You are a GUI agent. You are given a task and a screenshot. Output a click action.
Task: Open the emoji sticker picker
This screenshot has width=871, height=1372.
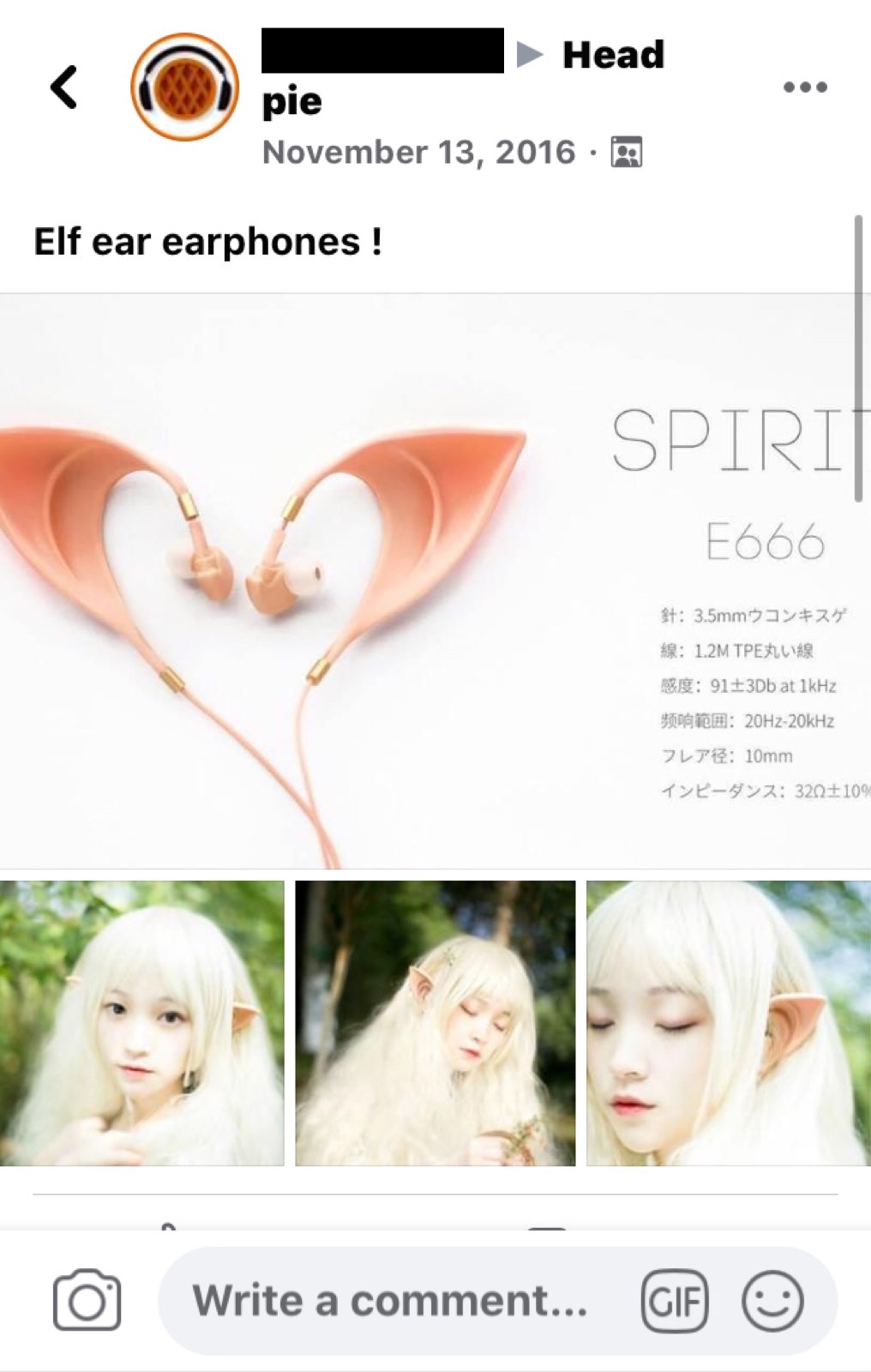(772, 1301)
